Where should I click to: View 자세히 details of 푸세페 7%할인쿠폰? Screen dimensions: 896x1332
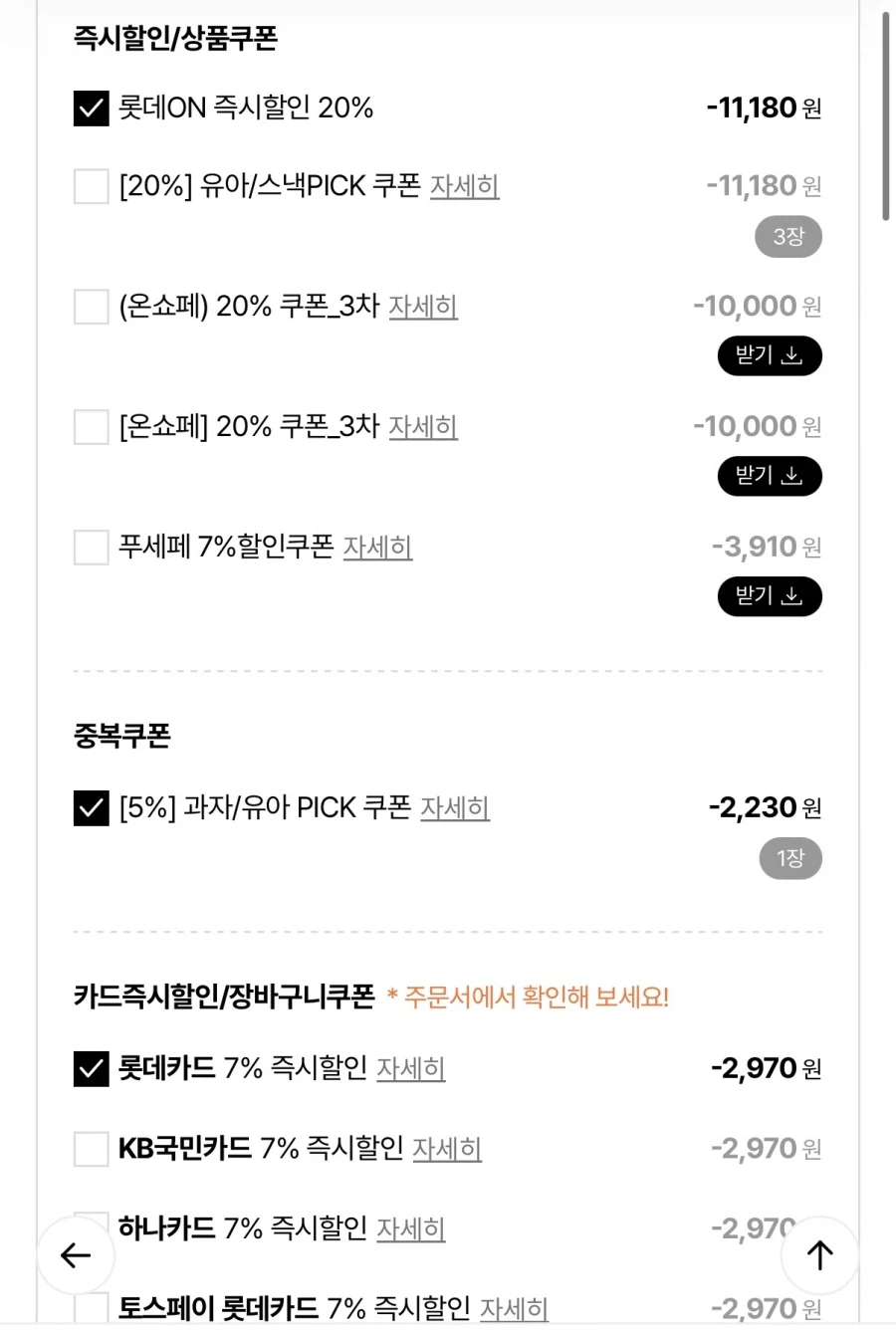tap(377, 549)
